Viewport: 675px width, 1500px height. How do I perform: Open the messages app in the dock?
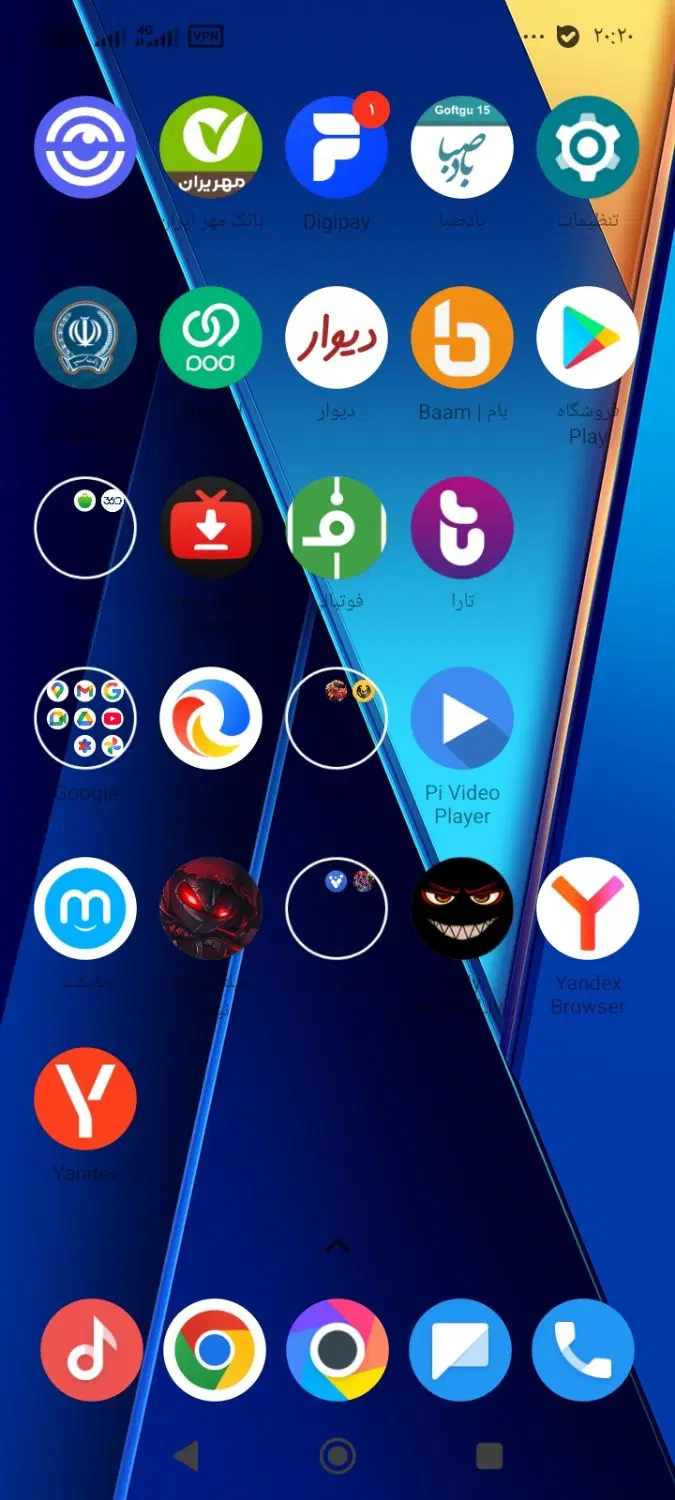[460, 1350]
